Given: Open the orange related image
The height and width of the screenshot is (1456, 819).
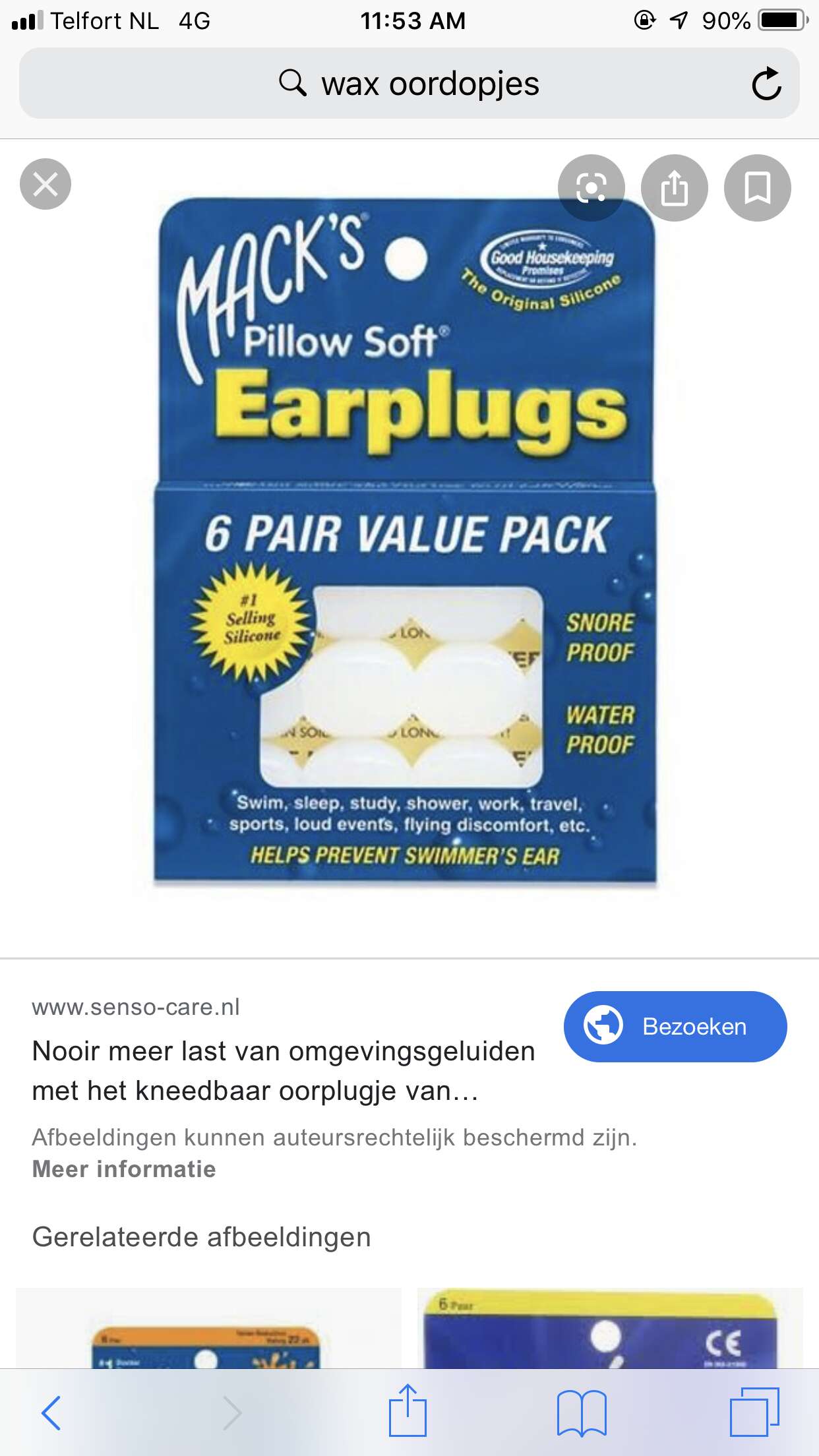Looking at the screenshot, I should pos(208,1328).
